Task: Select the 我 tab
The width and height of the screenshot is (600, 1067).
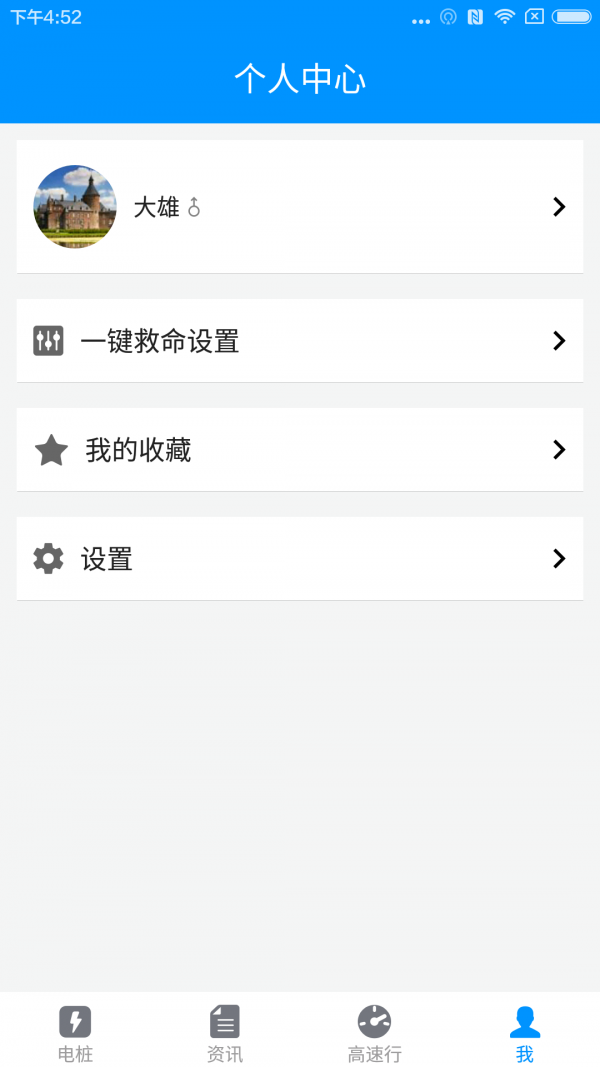Action: tap(525, 1033)
